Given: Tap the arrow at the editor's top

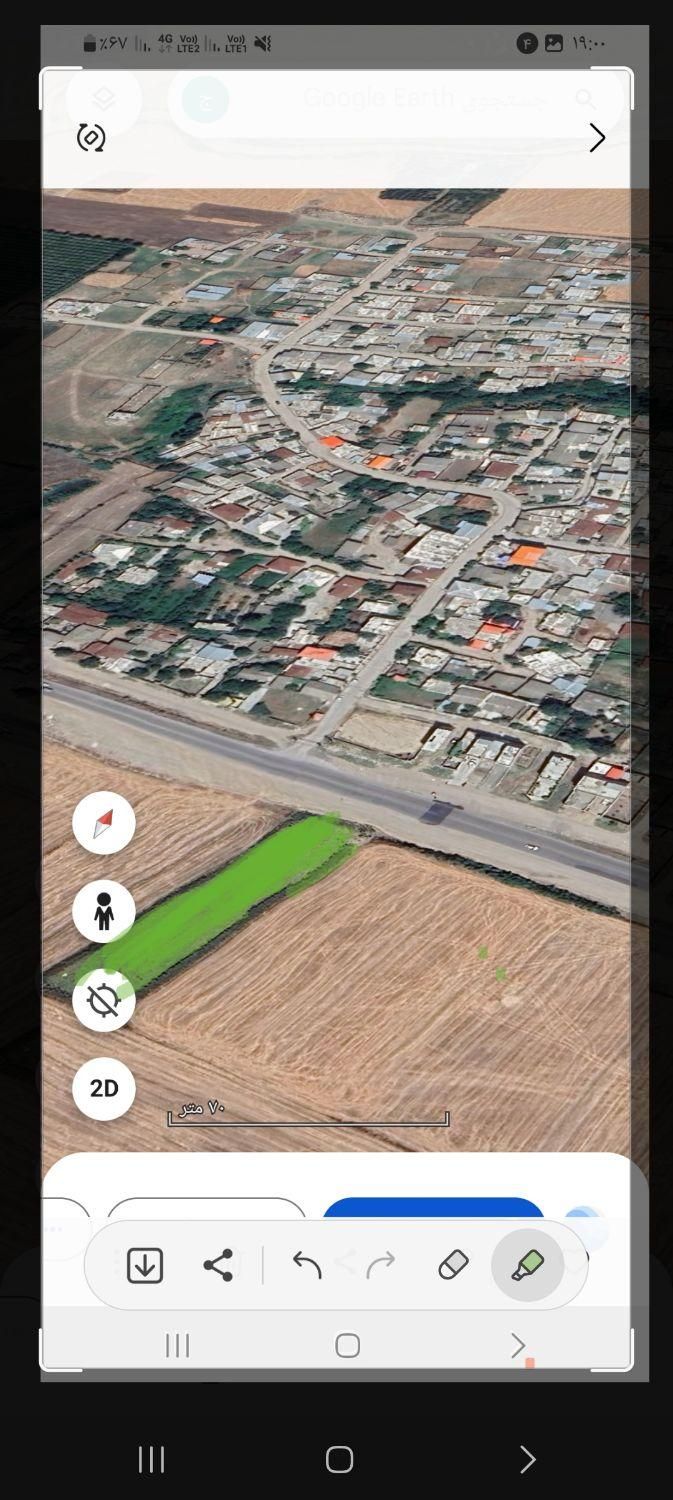Looking at the screenshot, I should click(x=597, y=138).
